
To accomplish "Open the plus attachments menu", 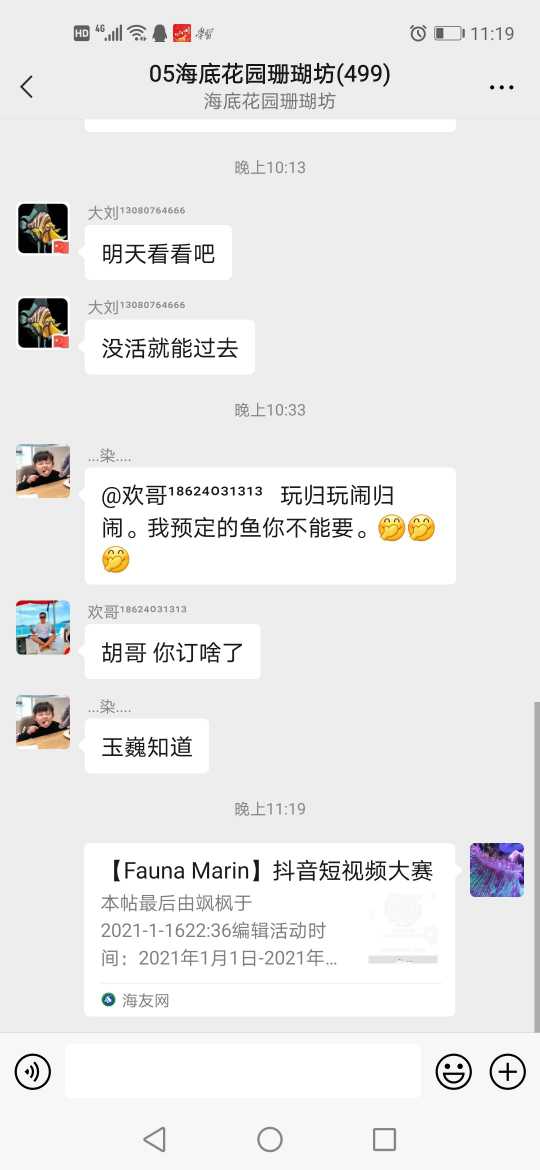I will tap(507, 1072).
